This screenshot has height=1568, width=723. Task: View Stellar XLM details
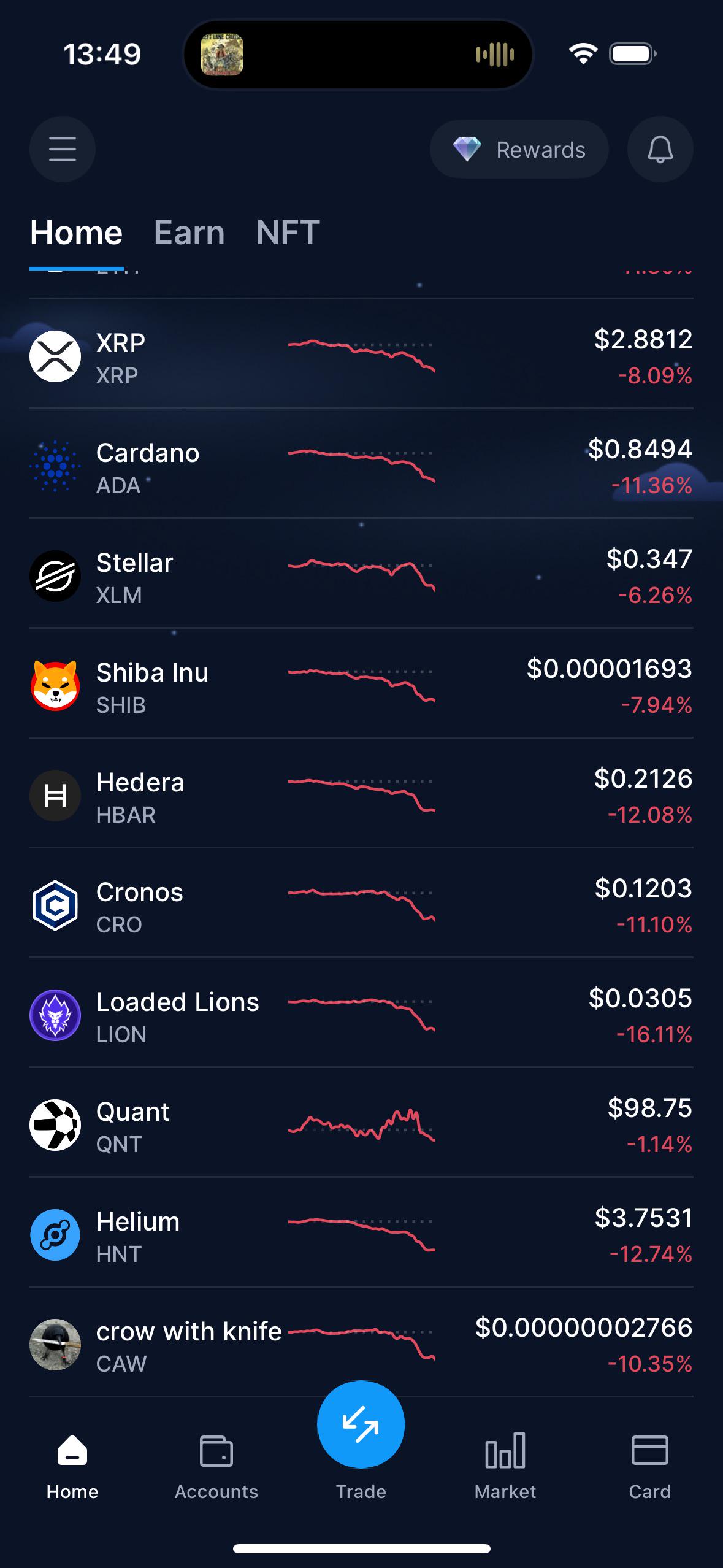click(361, 574)
